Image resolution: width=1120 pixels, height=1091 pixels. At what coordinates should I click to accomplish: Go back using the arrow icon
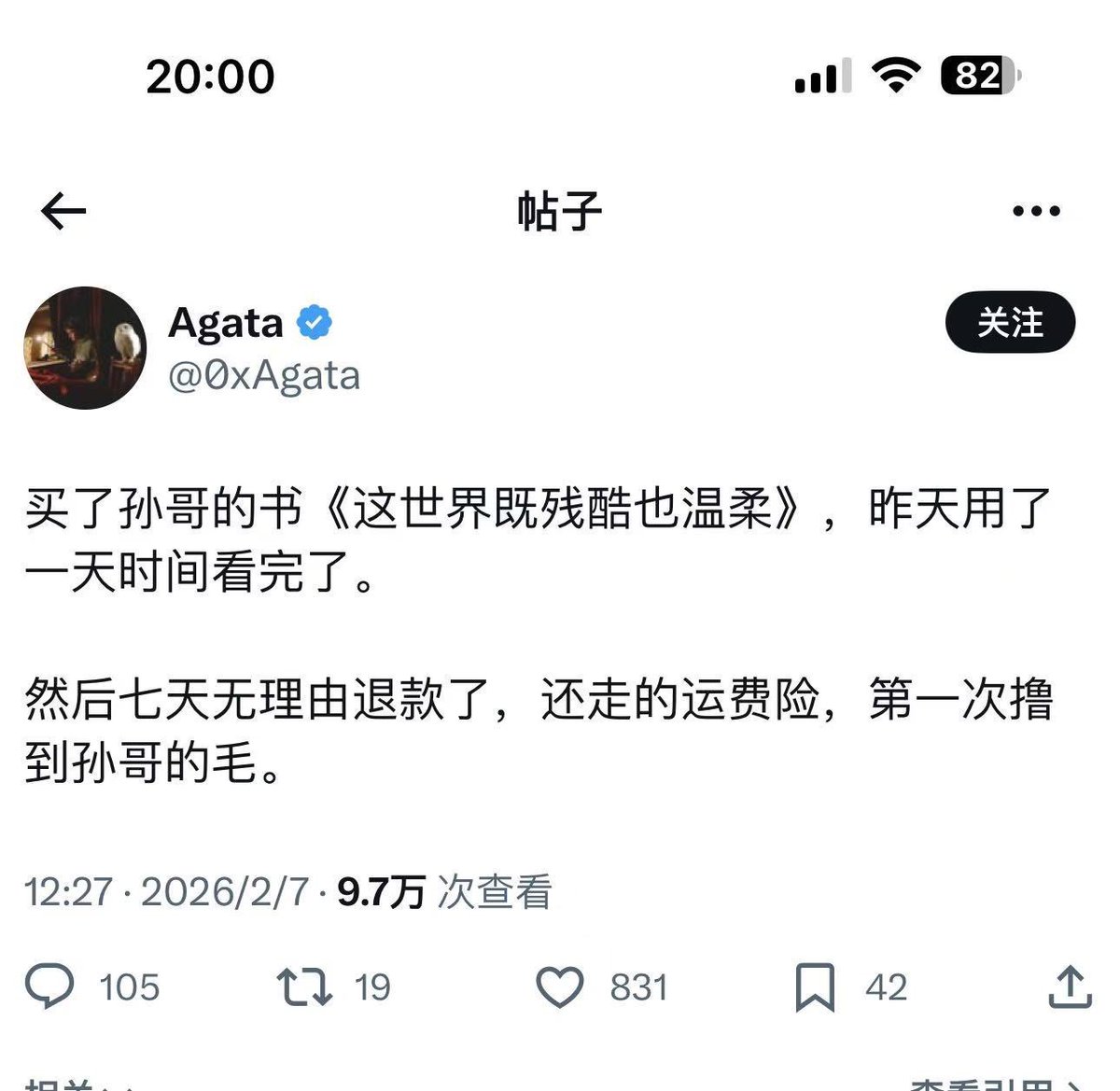coord(63,212)
